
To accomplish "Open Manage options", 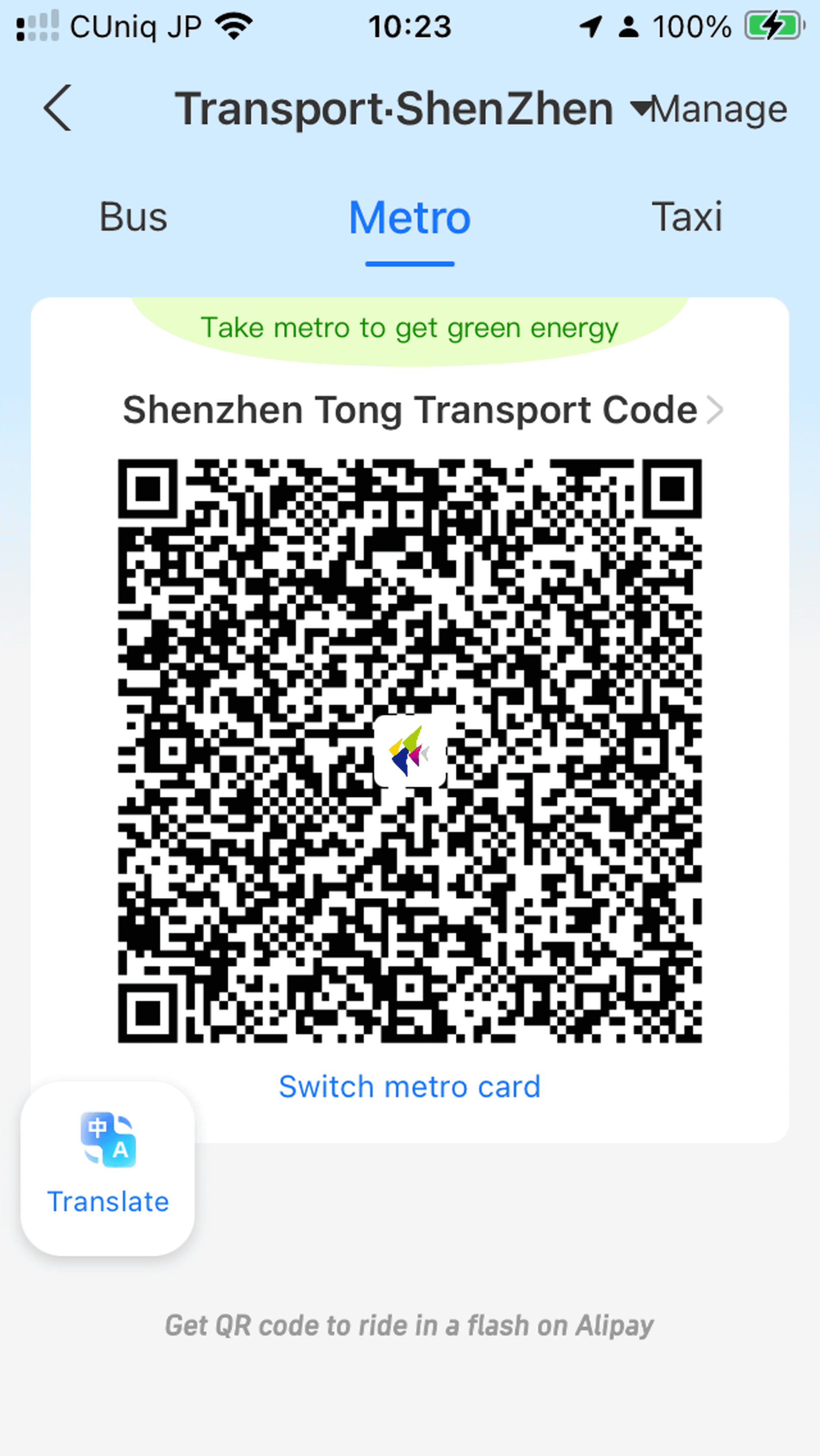I will [x=719, y=109].
